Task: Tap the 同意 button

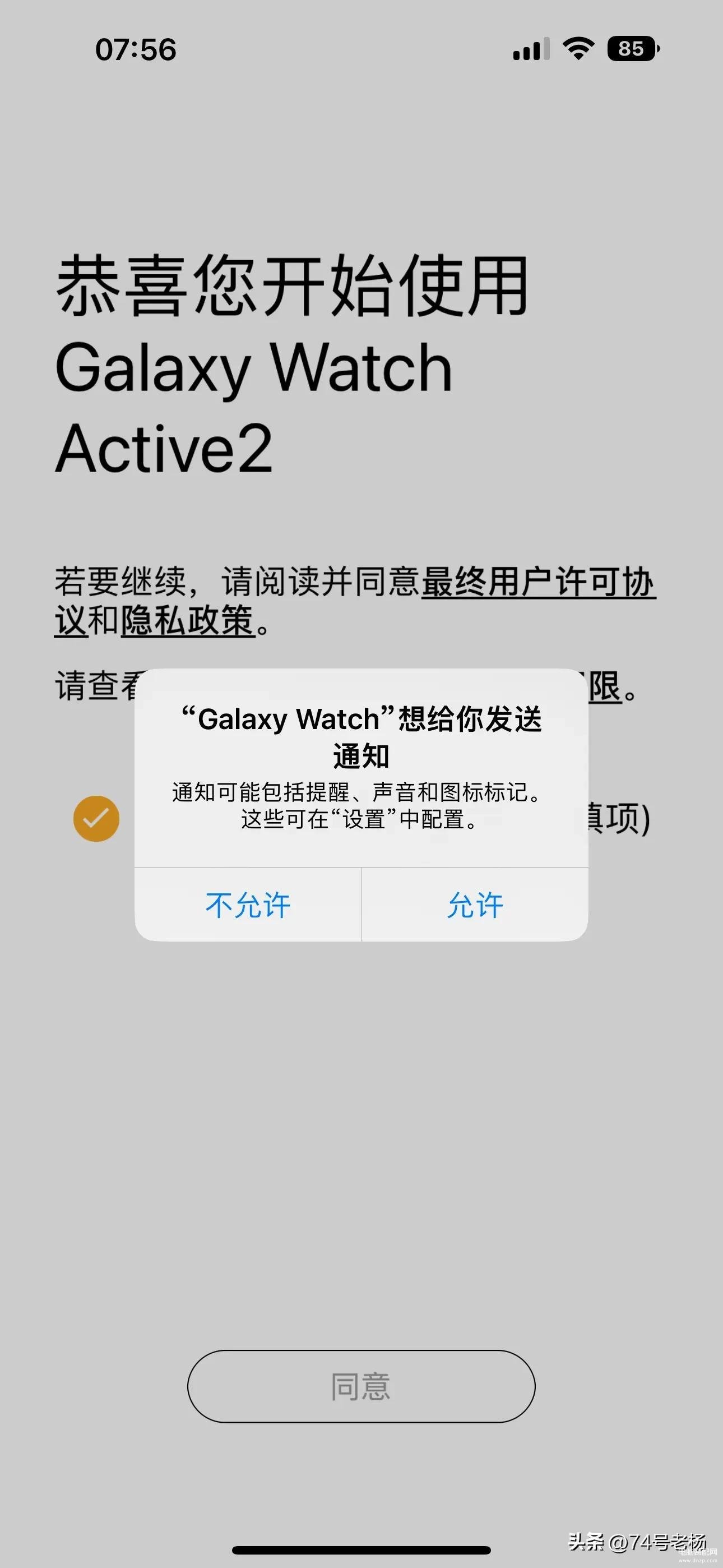Action: point(361,1387)
